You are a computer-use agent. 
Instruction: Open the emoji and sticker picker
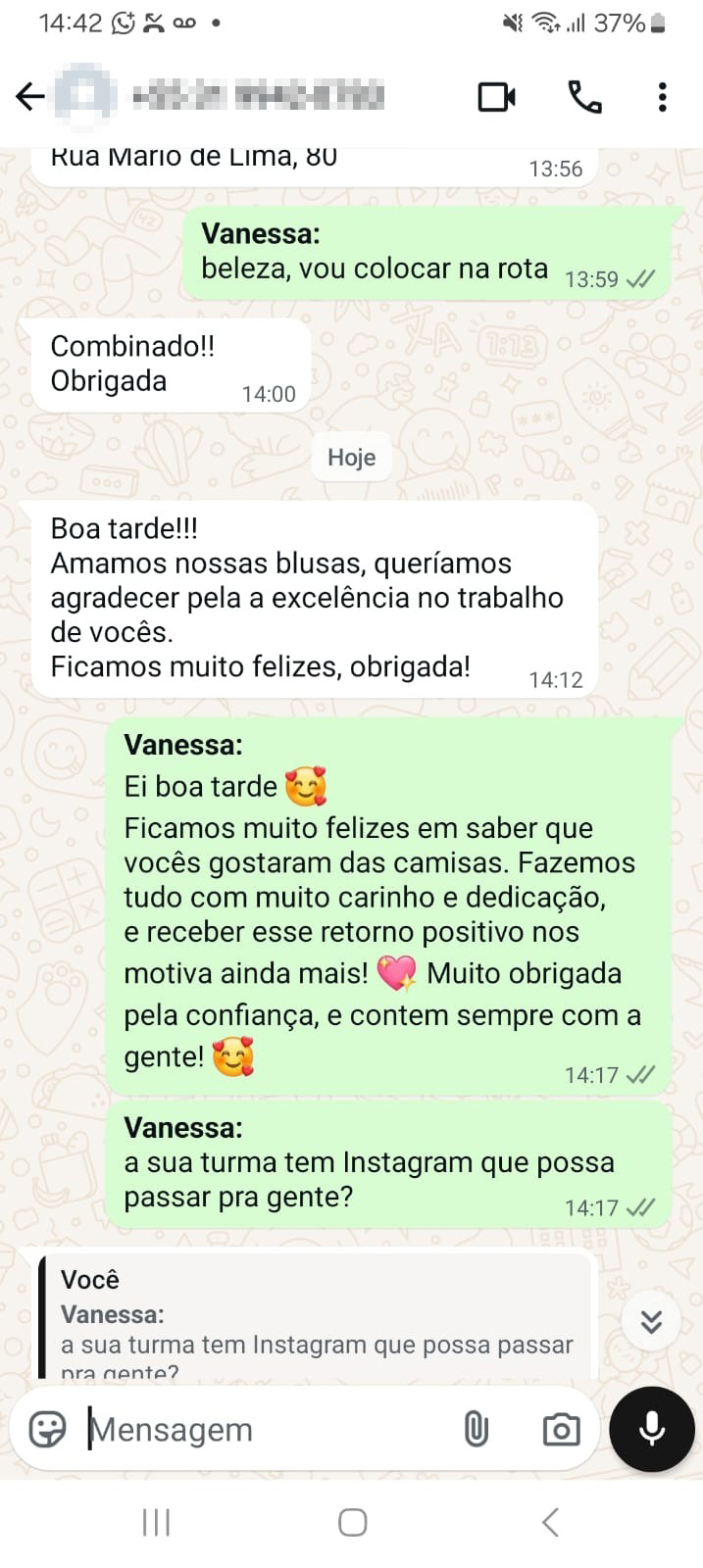(x=47, y=1429)
